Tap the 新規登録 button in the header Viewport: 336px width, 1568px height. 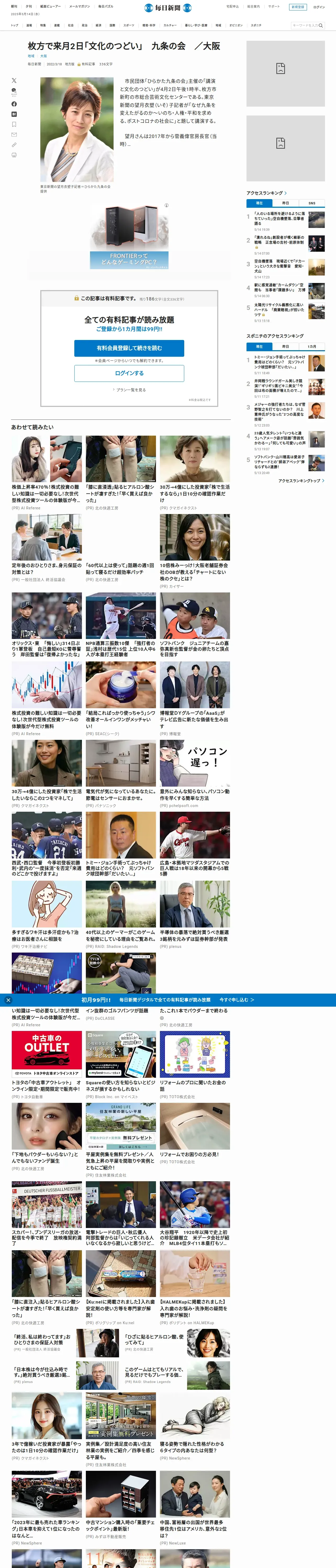pyautogui.click(x=298, y=7)
